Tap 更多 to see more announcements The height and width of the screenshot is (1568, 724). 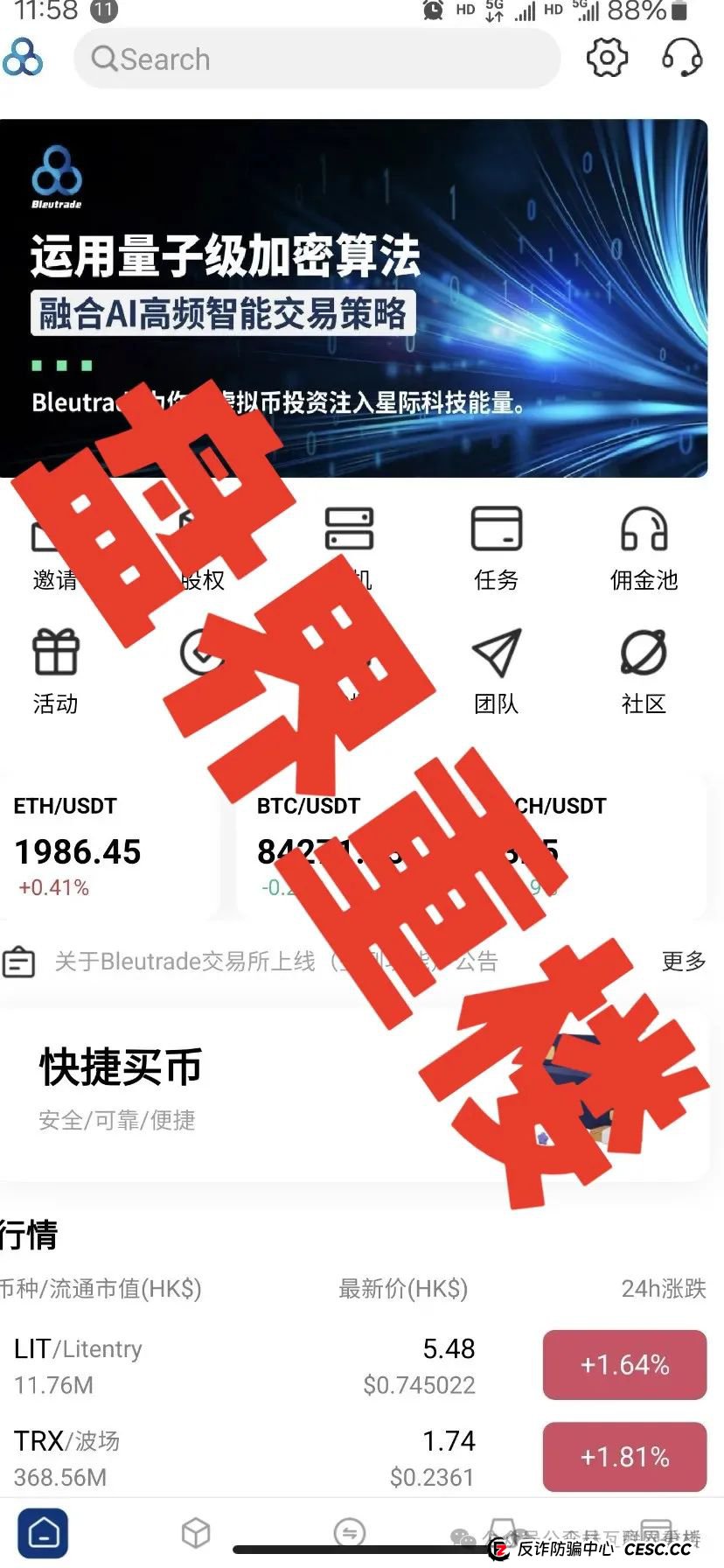pyautogui.click(x=683, y=961)
